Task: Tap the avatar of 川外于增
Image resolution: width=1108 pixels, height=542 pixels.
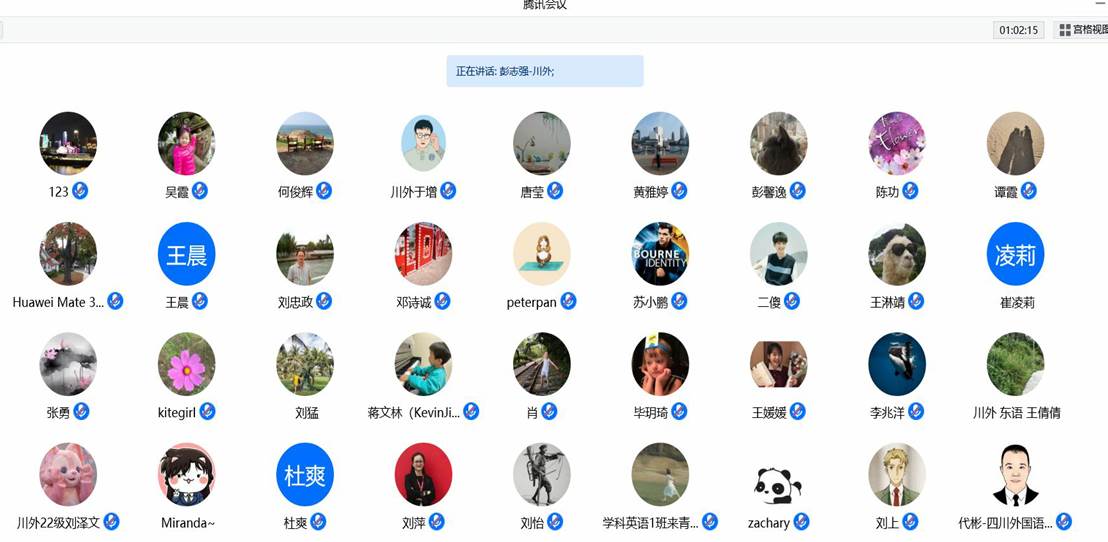Action: click(423, 144)
